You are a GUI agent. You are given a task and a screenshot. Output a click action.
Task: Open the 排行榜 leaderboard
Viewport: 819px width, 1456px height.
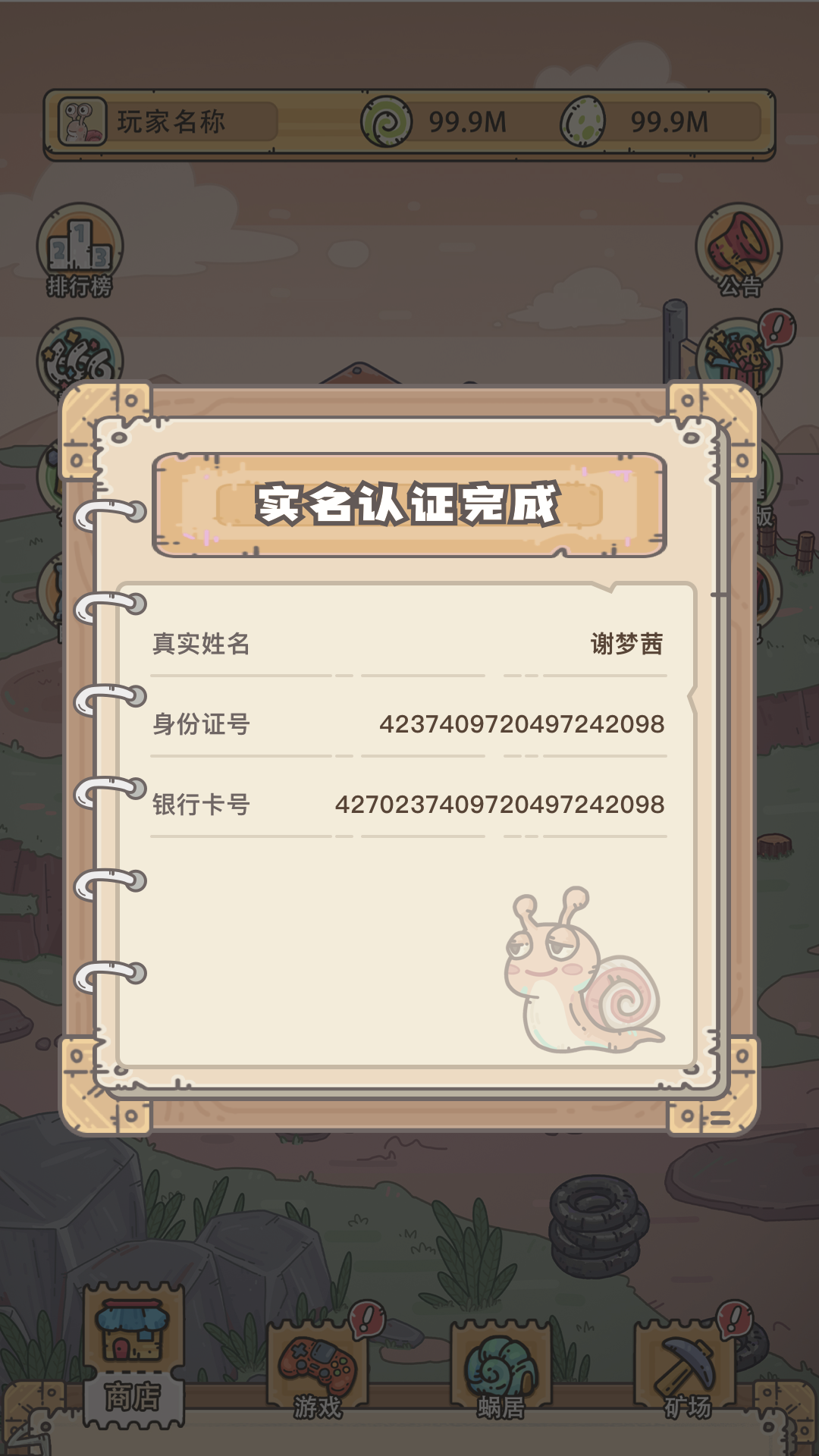[x=80, y=251]
